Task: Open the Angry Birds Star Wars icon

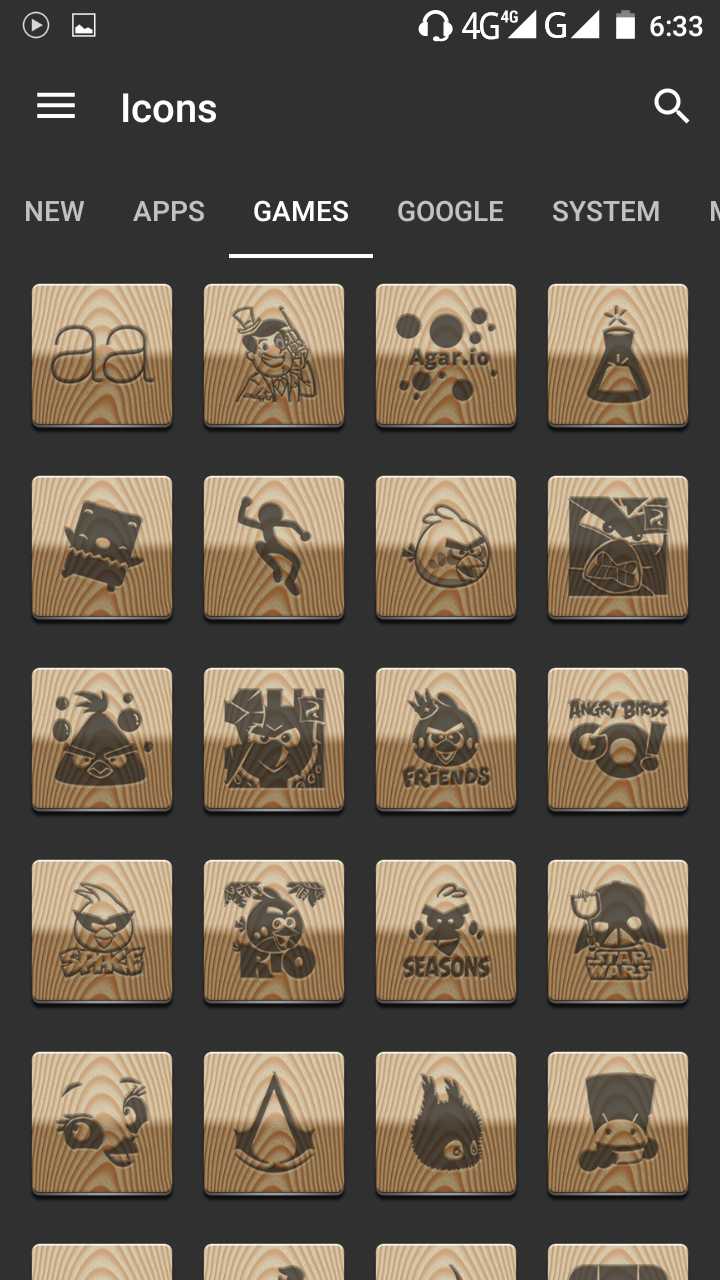Action: 618,932
